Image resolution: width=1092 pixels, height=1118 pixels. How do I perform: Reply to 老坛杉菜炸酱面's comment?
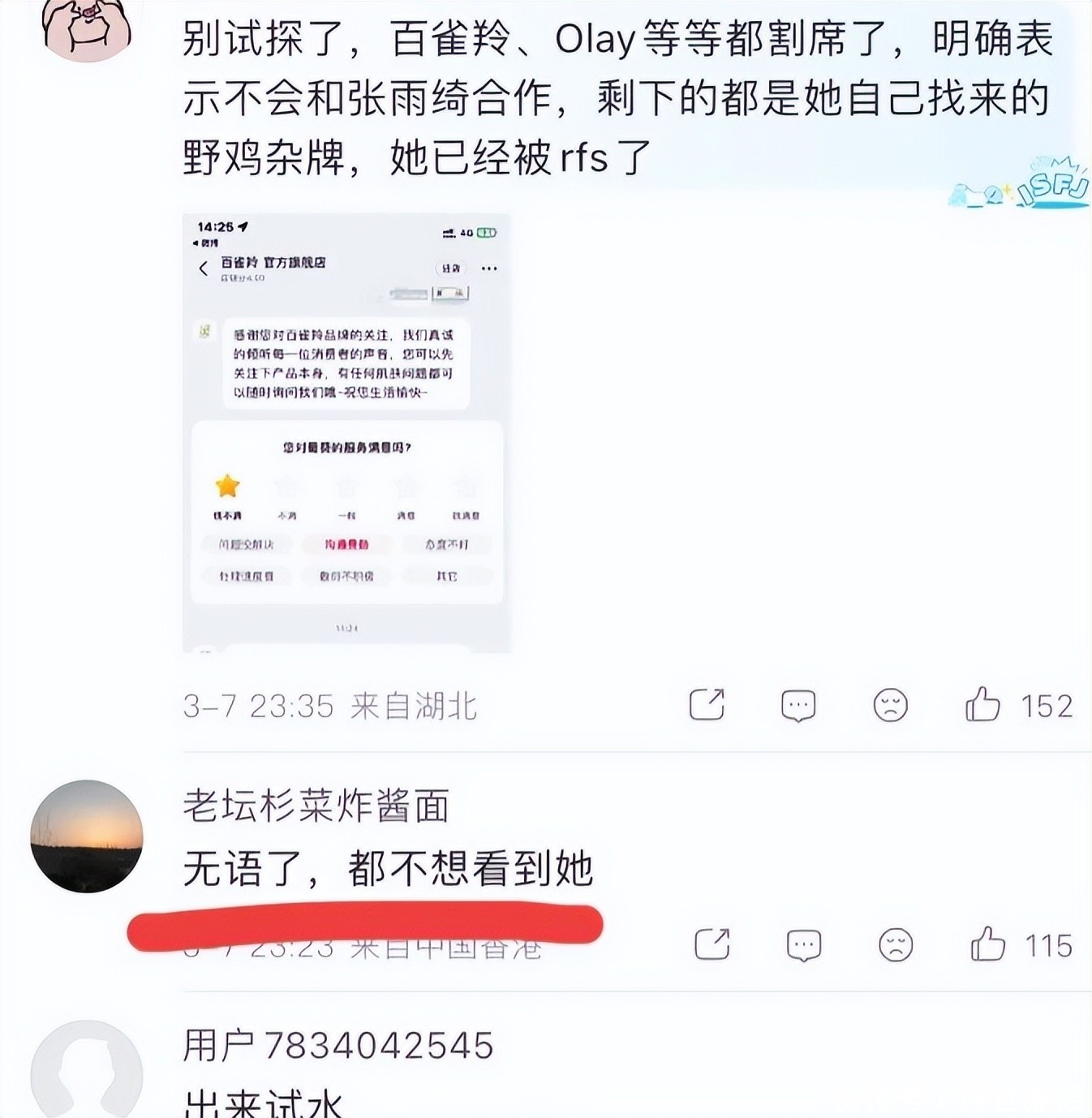coord(803,945)
